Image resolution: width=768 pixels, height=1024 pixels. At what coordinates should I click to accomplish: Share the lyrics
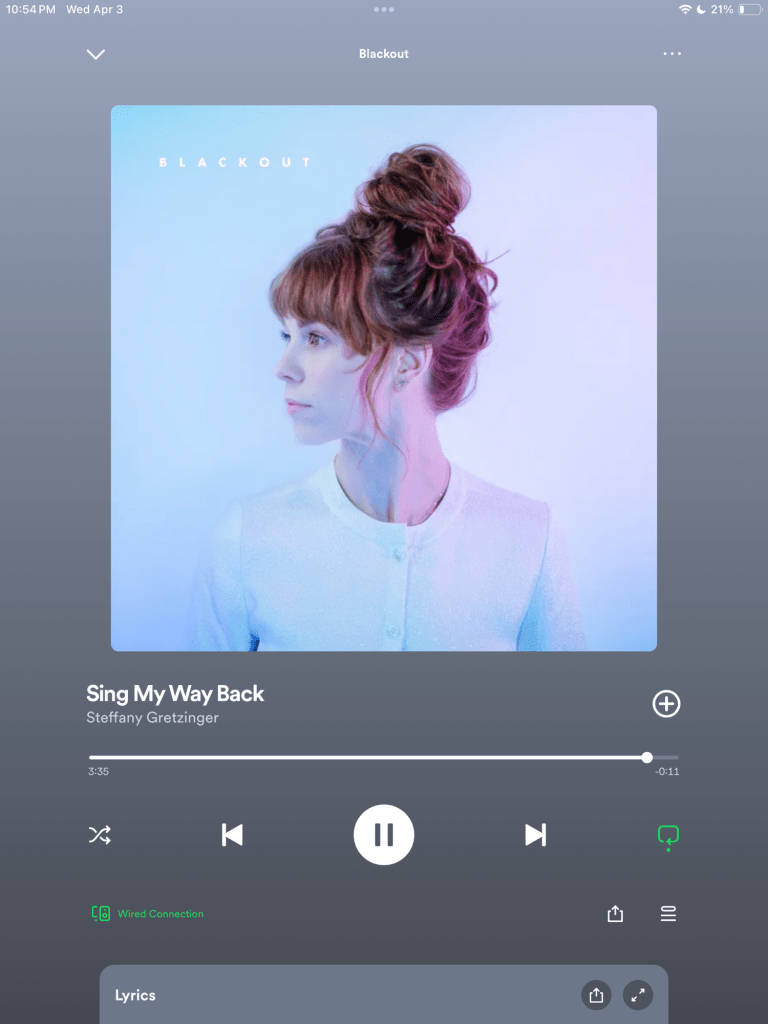(596, 995)
